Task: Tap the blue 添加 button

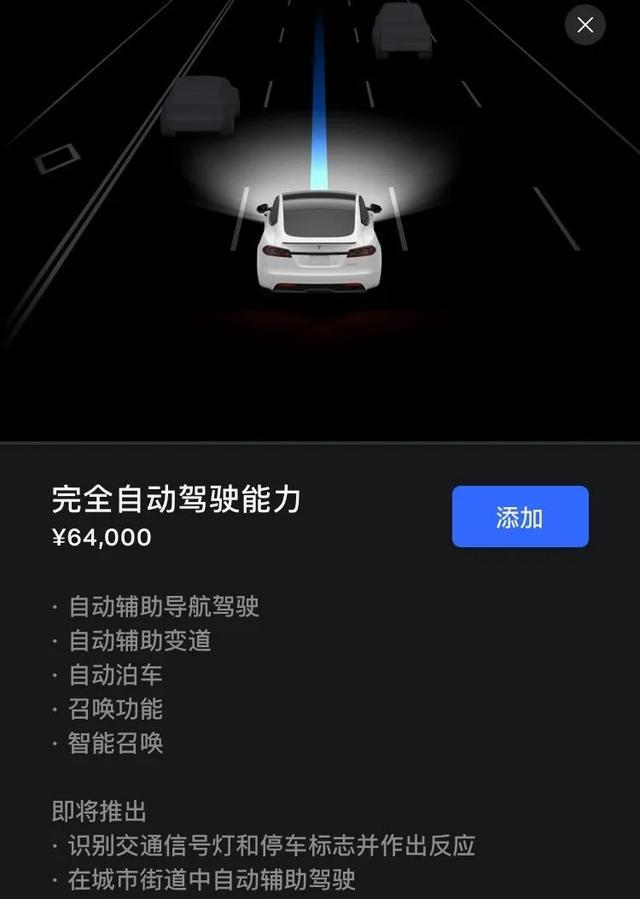Action: [520, 517]
